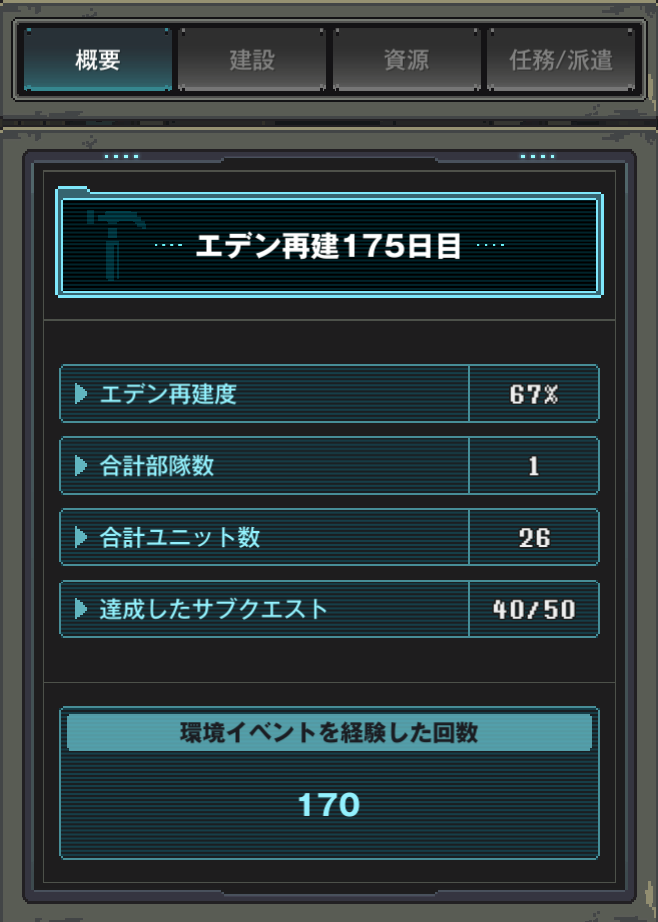This screenshot has height=922, width=658.
Task: Select the 概要 tab
Action: coord(97,60)
